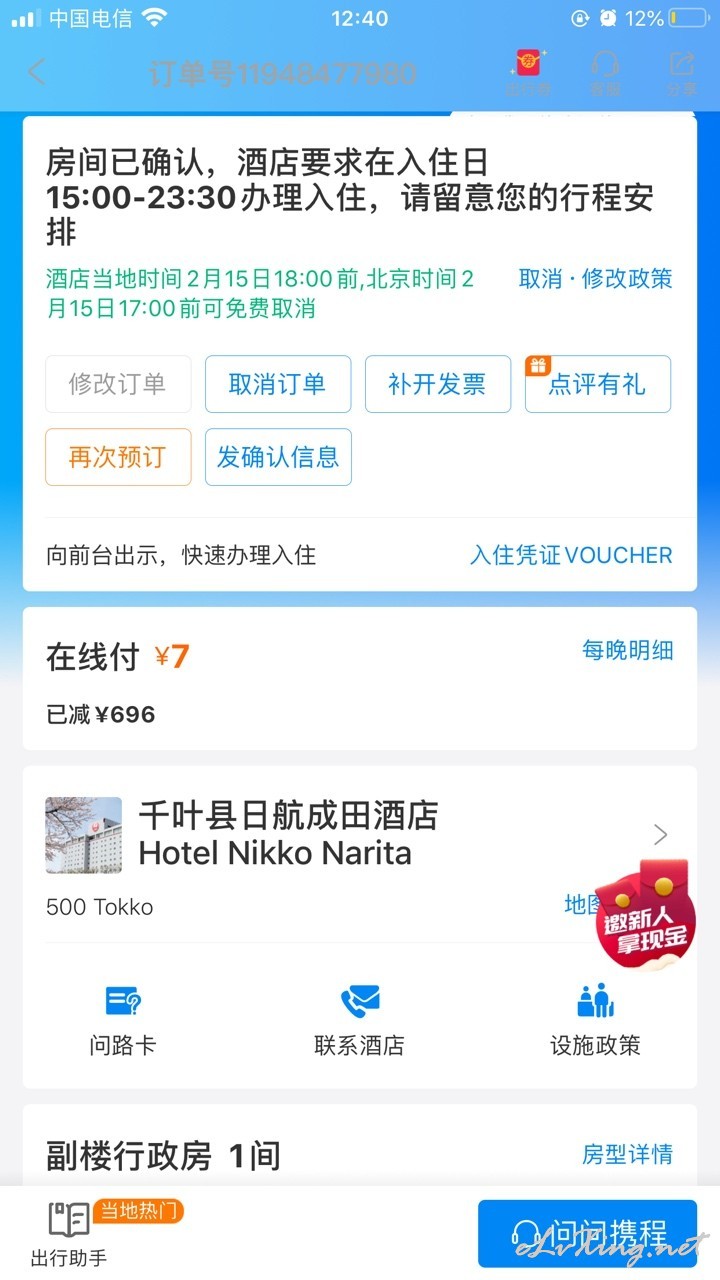The width and height of the screenshot is (720, 1280).
Task: Open 问路卡 direction card
Action: pos(122,1020)
